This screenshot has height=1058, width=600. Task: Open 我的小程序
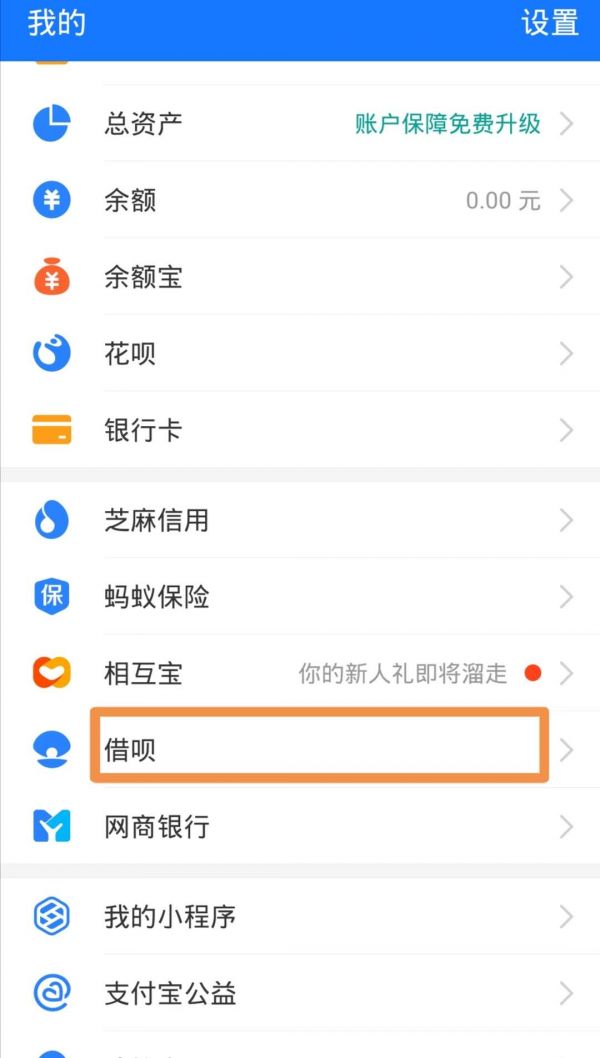pos(300,916)
